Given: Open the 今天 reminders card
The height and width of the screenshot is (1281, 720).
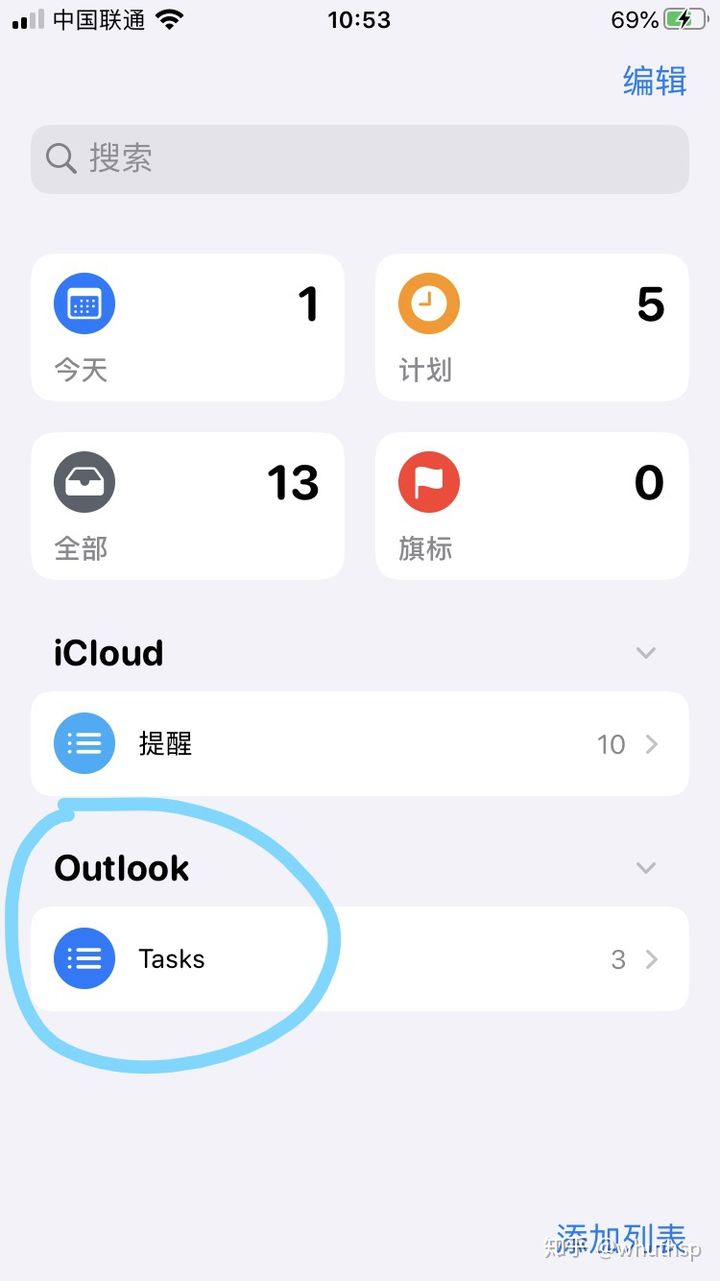Looking at the screenshot, I should coord(188,327).
